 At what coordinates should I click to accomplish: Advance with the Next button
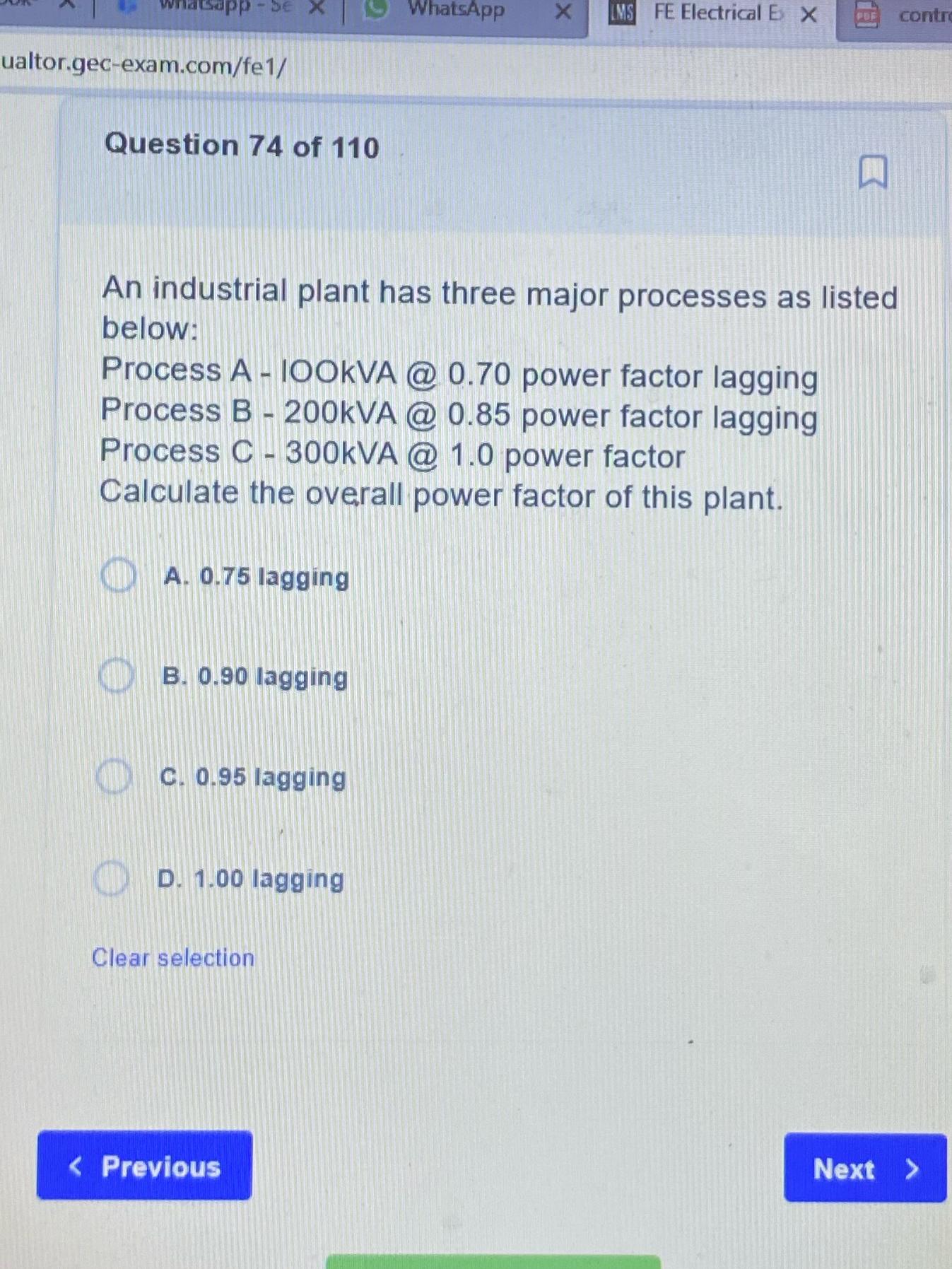[864, 1169]
